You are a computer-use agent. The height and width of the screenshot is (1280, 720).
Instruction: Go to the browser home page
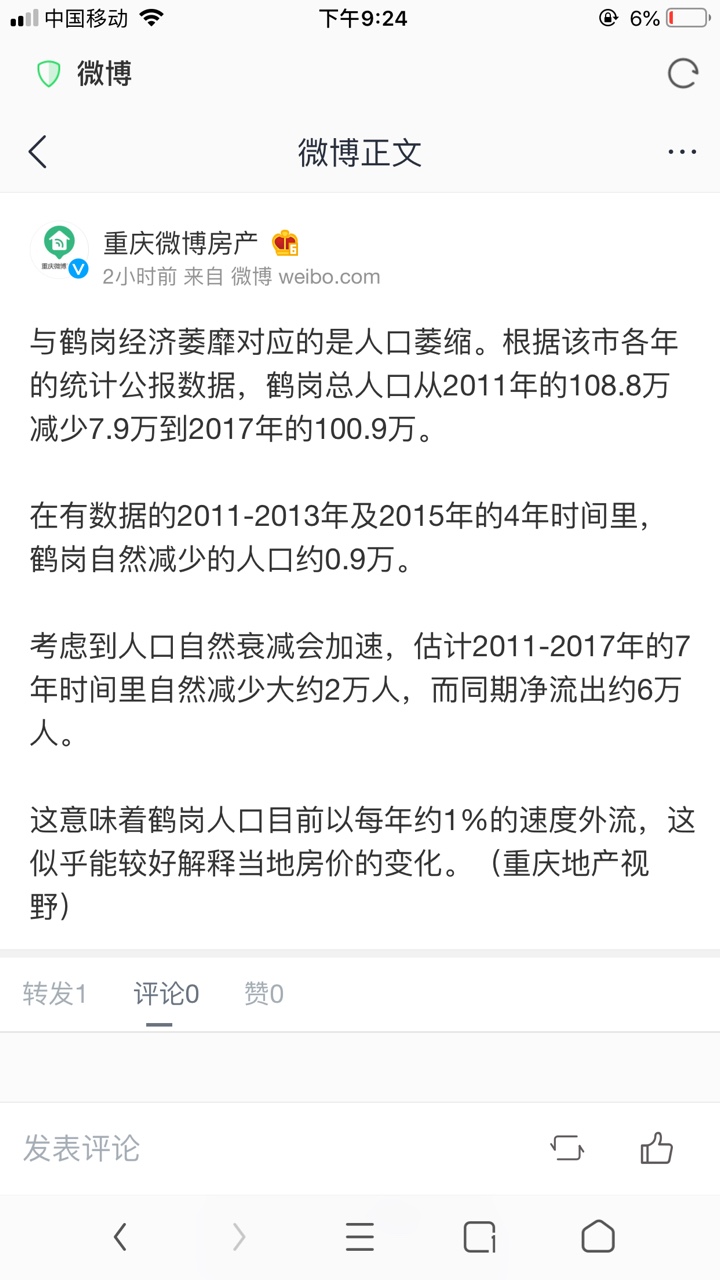[598, 1237]
